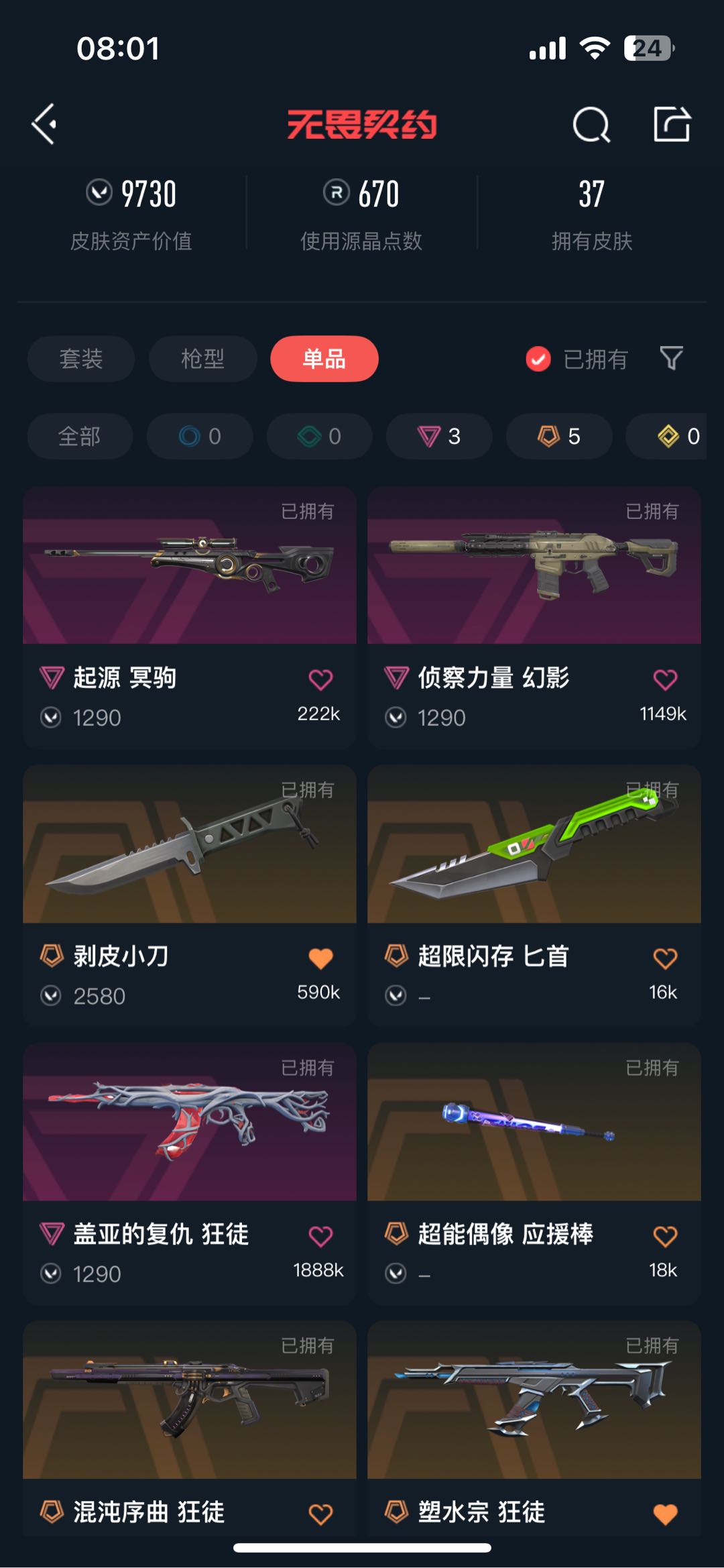Filter by the orange tier chip showing 5
This screenshot has height=1568, width=724.
[x=558, y=437]
